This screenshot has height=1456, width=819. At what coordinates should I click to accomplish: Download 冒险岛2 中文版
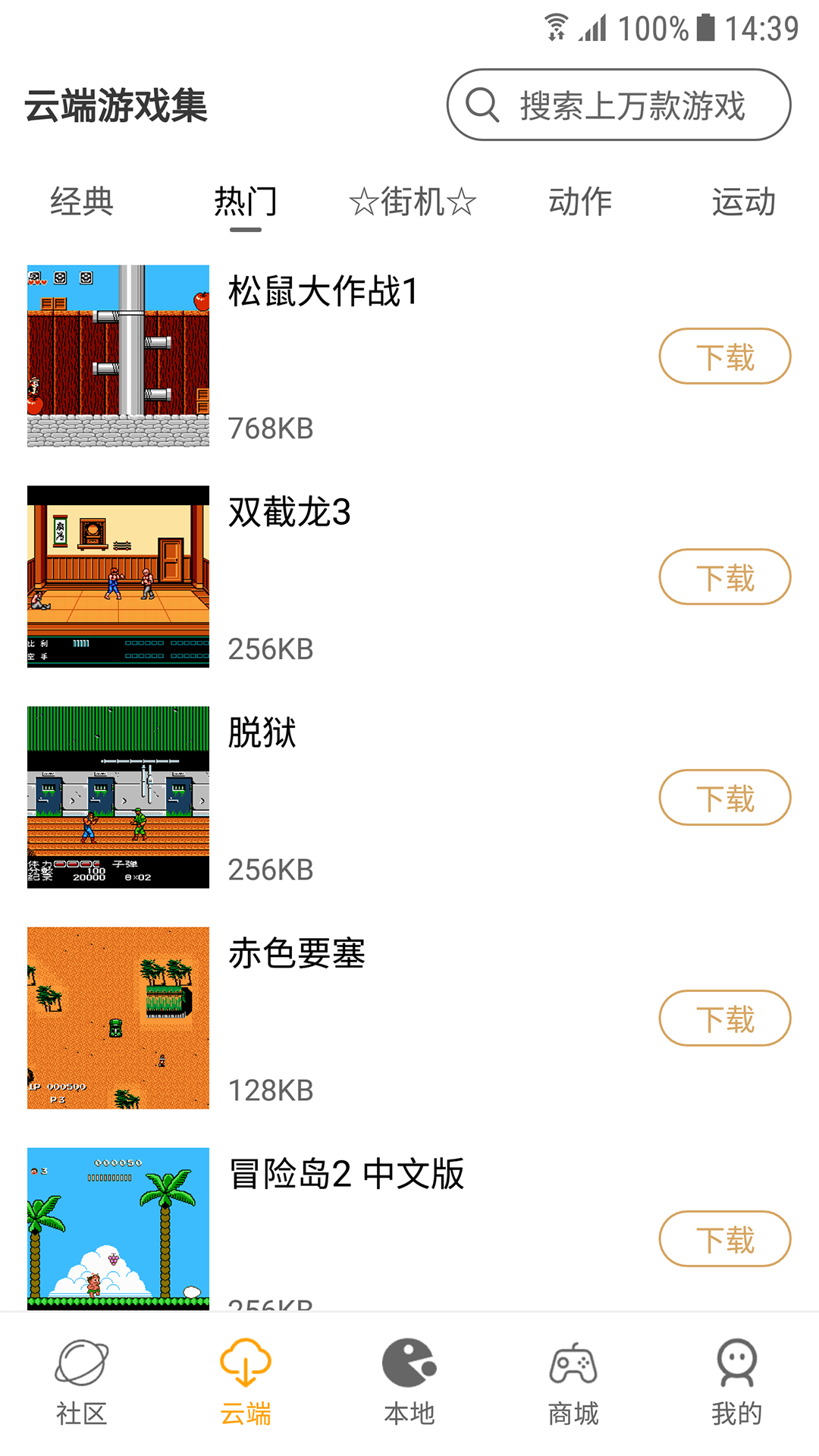(x=724, y=1239)
